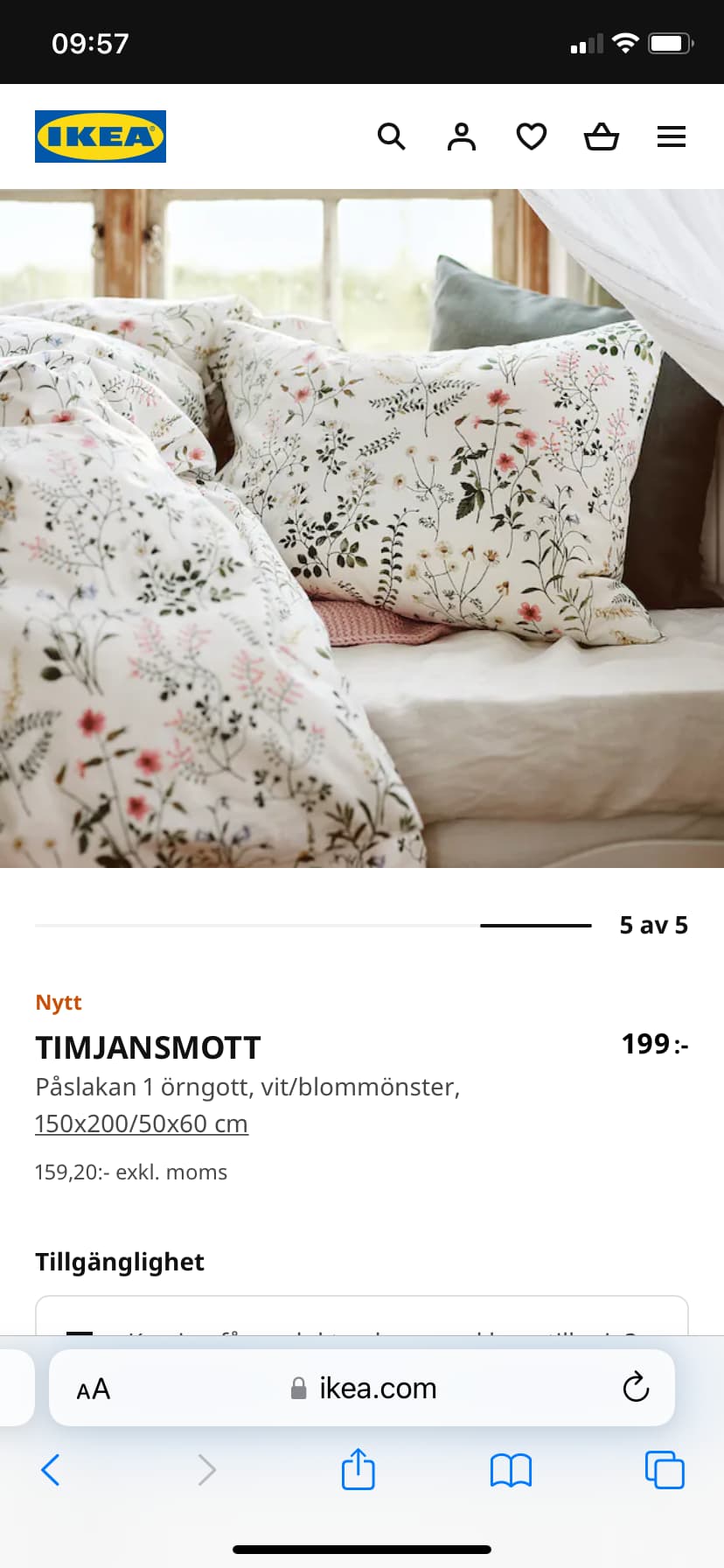This screenshot has height=1568, width=724.
Task: Open Safari bookmarks
Action: (x=512, y=1470)
